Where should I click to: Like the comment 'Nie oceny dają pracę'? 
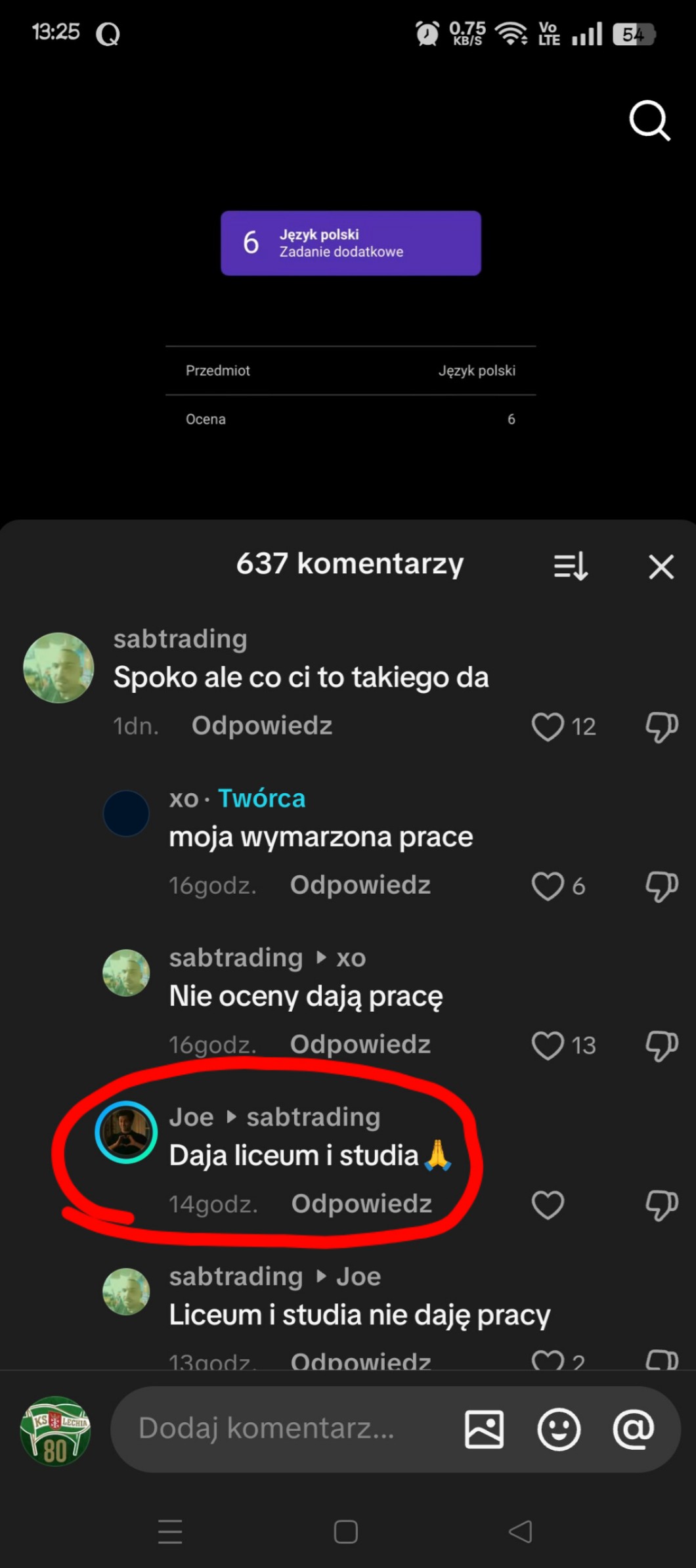pyautogui.click(x=548, y=1045)
